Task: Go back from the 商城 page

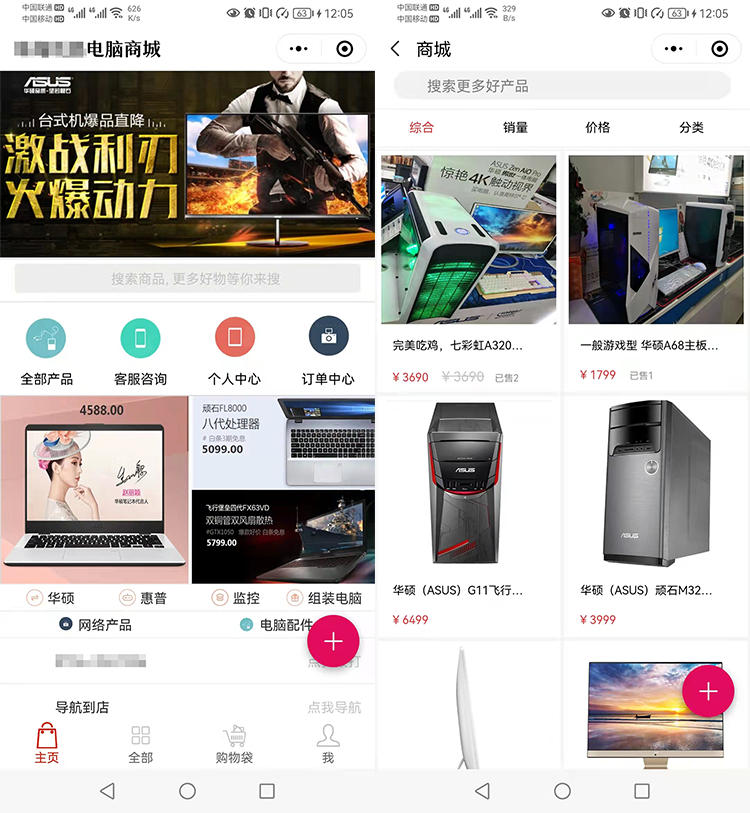Action: [395, 49]
